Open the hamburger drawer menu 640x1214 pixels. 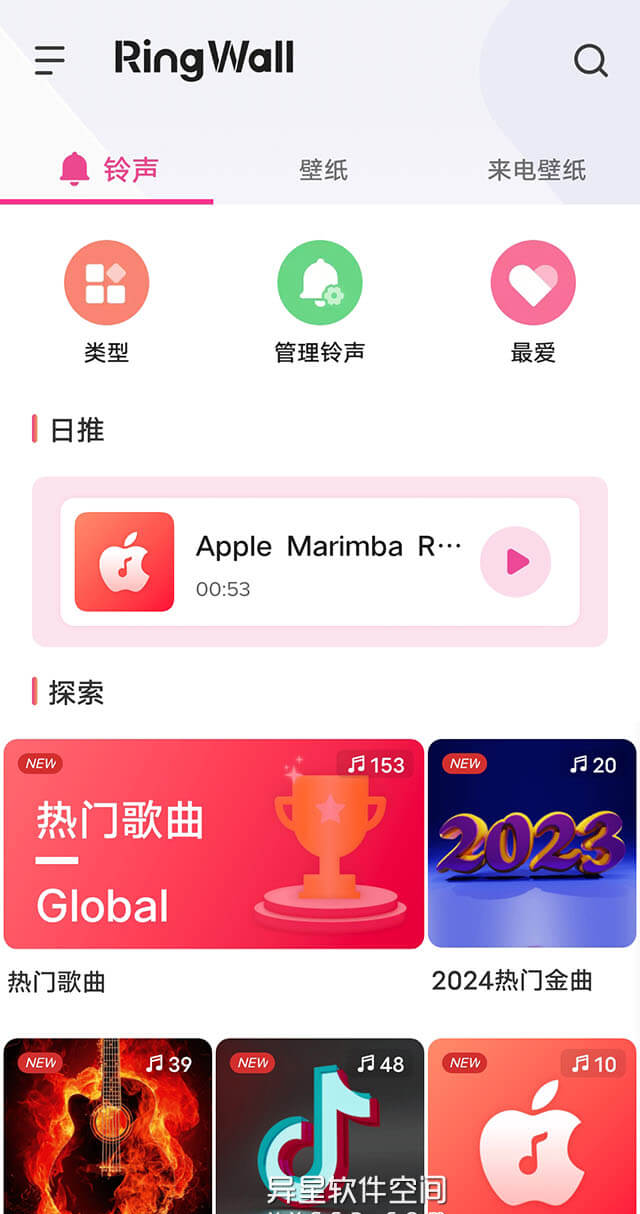(50, 60)
